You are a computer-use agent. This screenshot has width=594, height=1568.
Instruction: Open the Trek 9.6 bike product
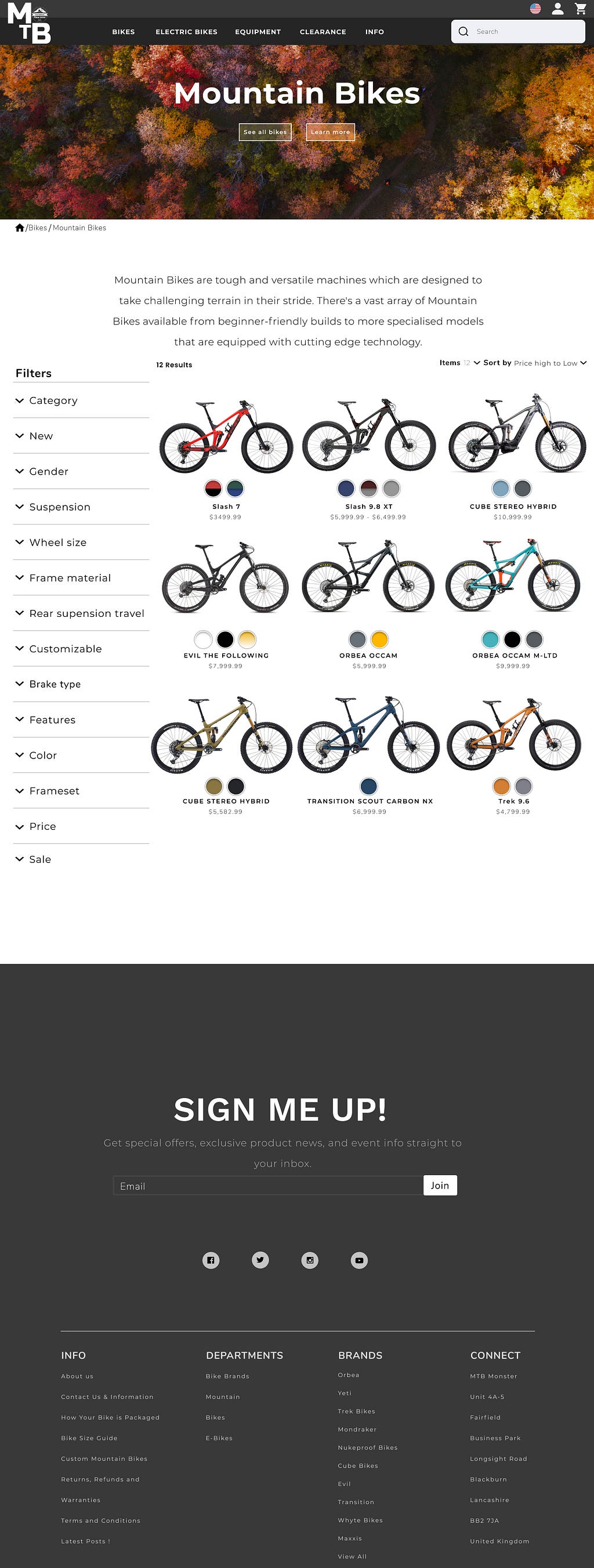(x=514, y=734)
